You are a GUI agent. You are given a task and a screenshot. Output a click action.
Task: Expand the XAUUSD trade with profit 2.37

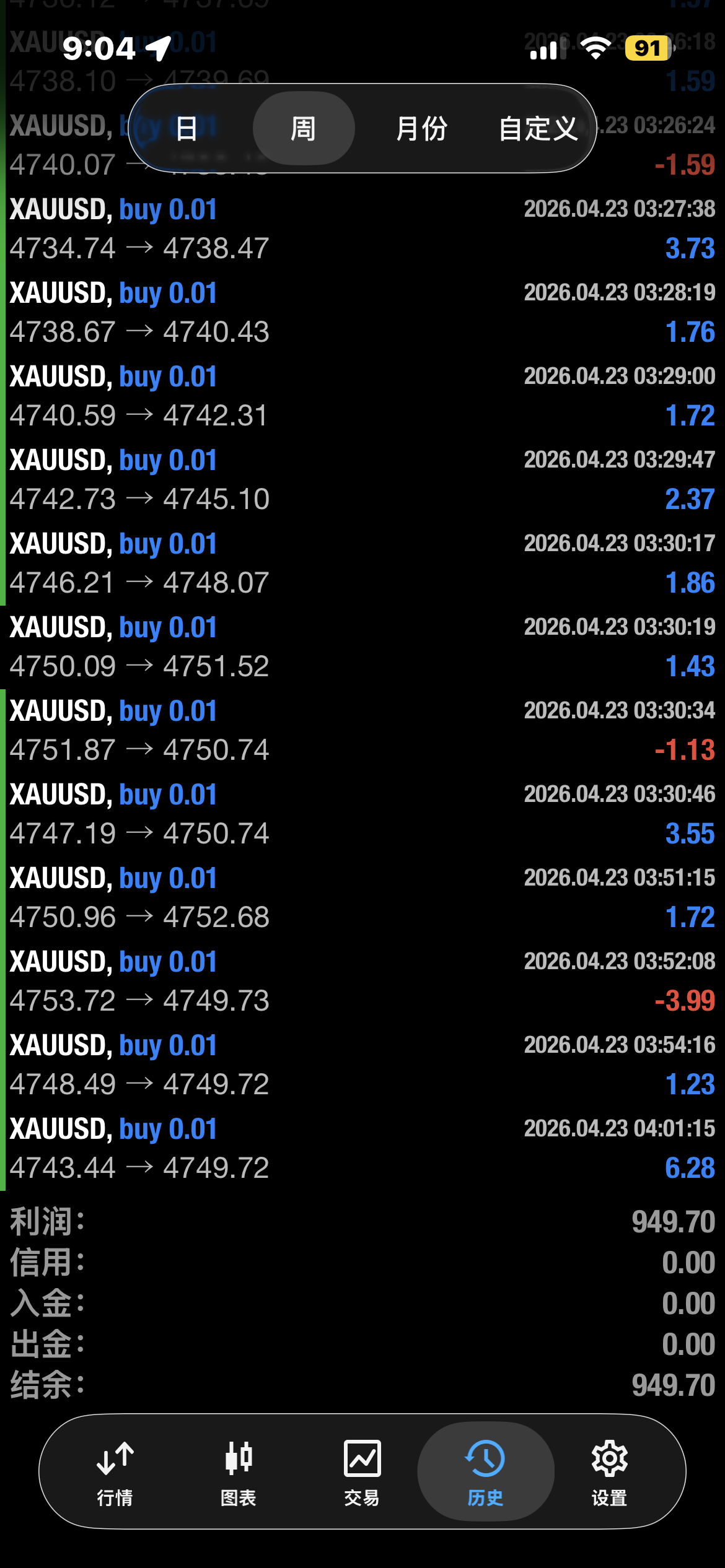pos(362,480)
